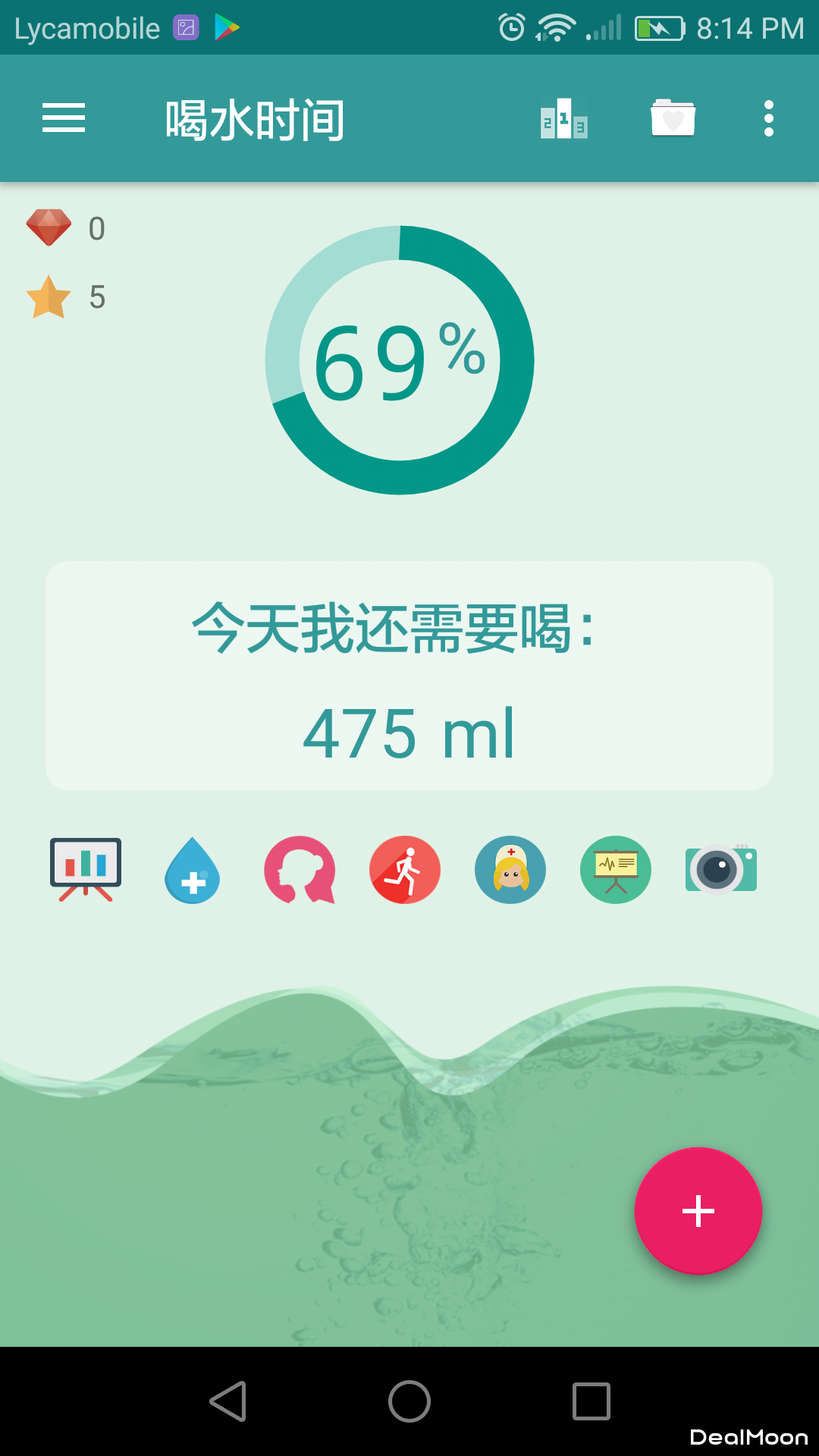Screen dimensions: 819x1456
Task: Open the red running exercise icon
Action: (x=405, y=870)
